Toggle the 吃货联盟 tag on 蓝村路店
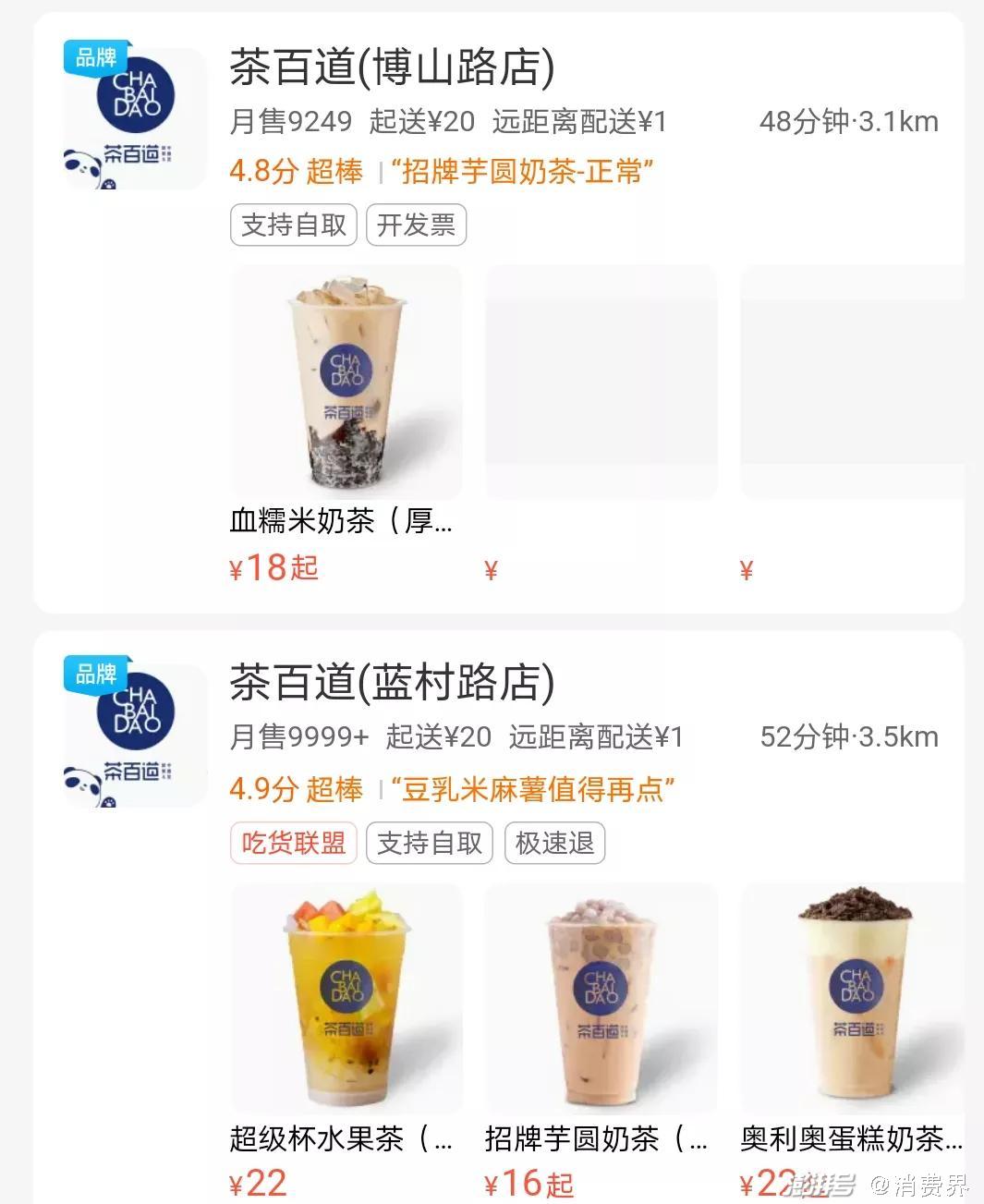This screenshot has width=984, height=1204. click(x=293, y=842)
